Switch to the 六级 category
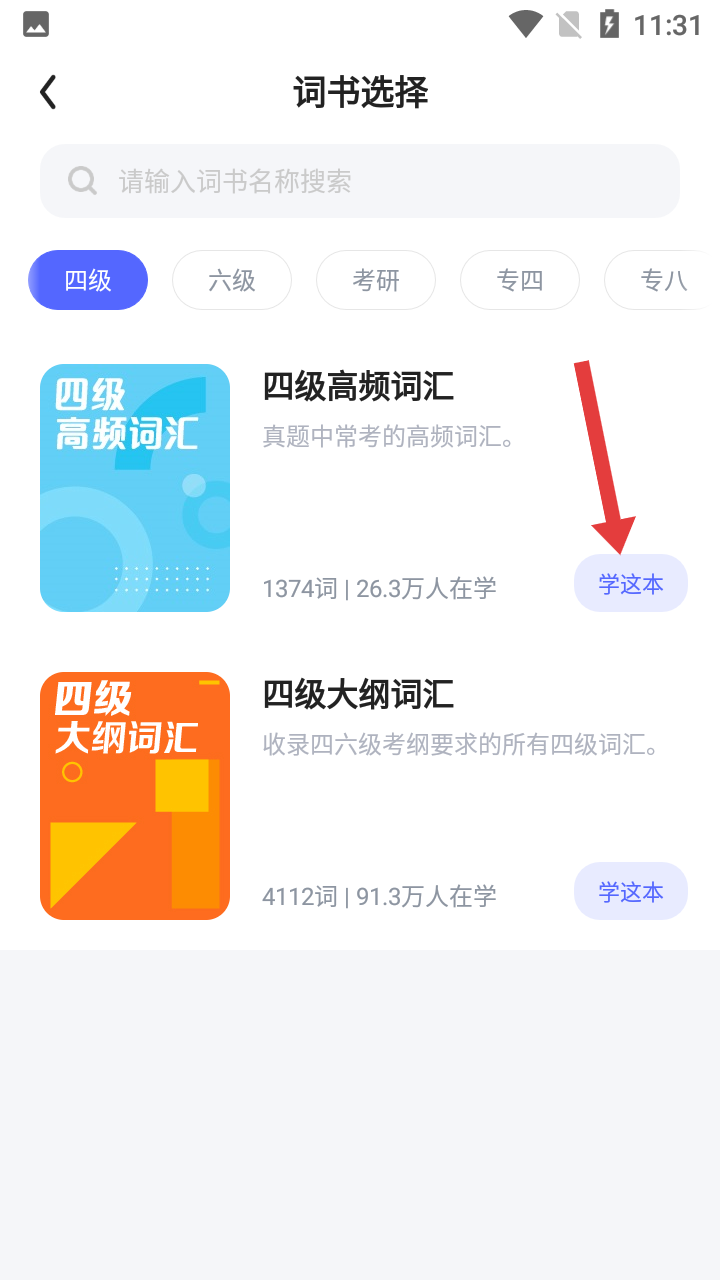 click(232, 280)
